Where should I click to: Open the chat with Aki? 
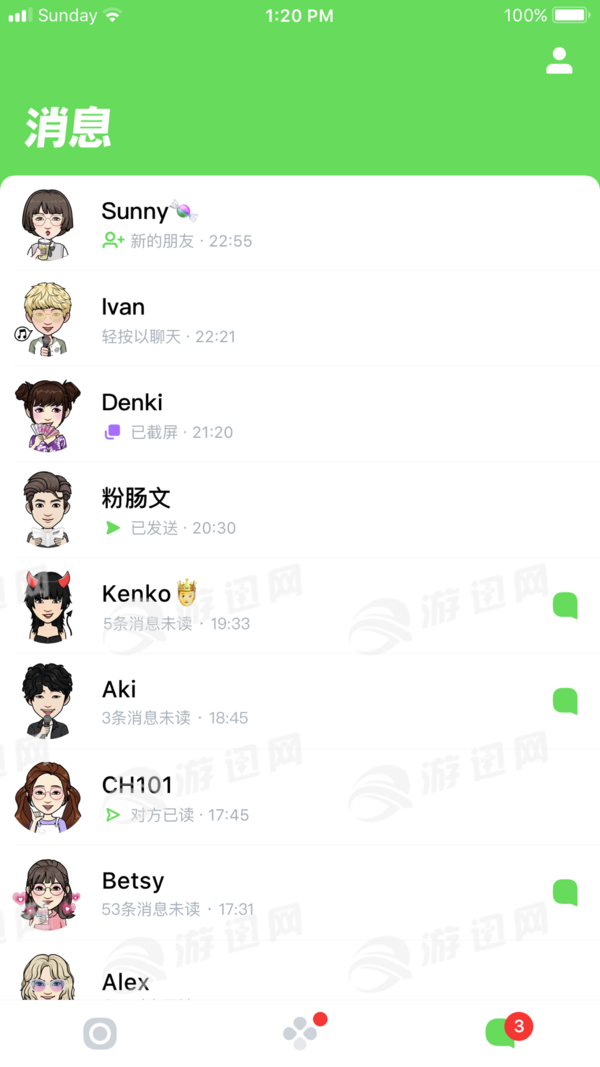[x=300, y=702]
